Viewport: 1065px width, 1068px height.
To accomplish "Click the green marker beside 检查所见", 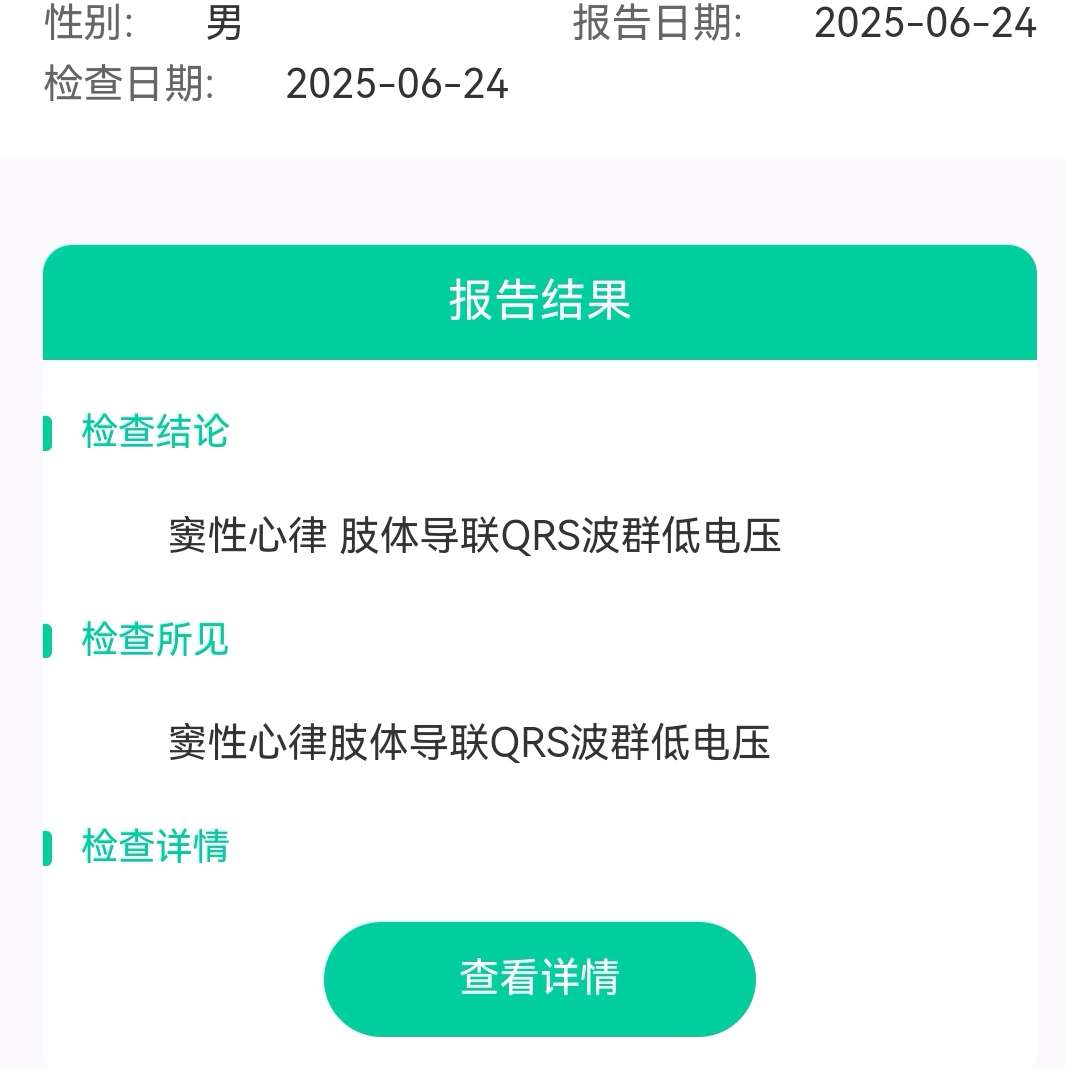I will click(46, 640).
